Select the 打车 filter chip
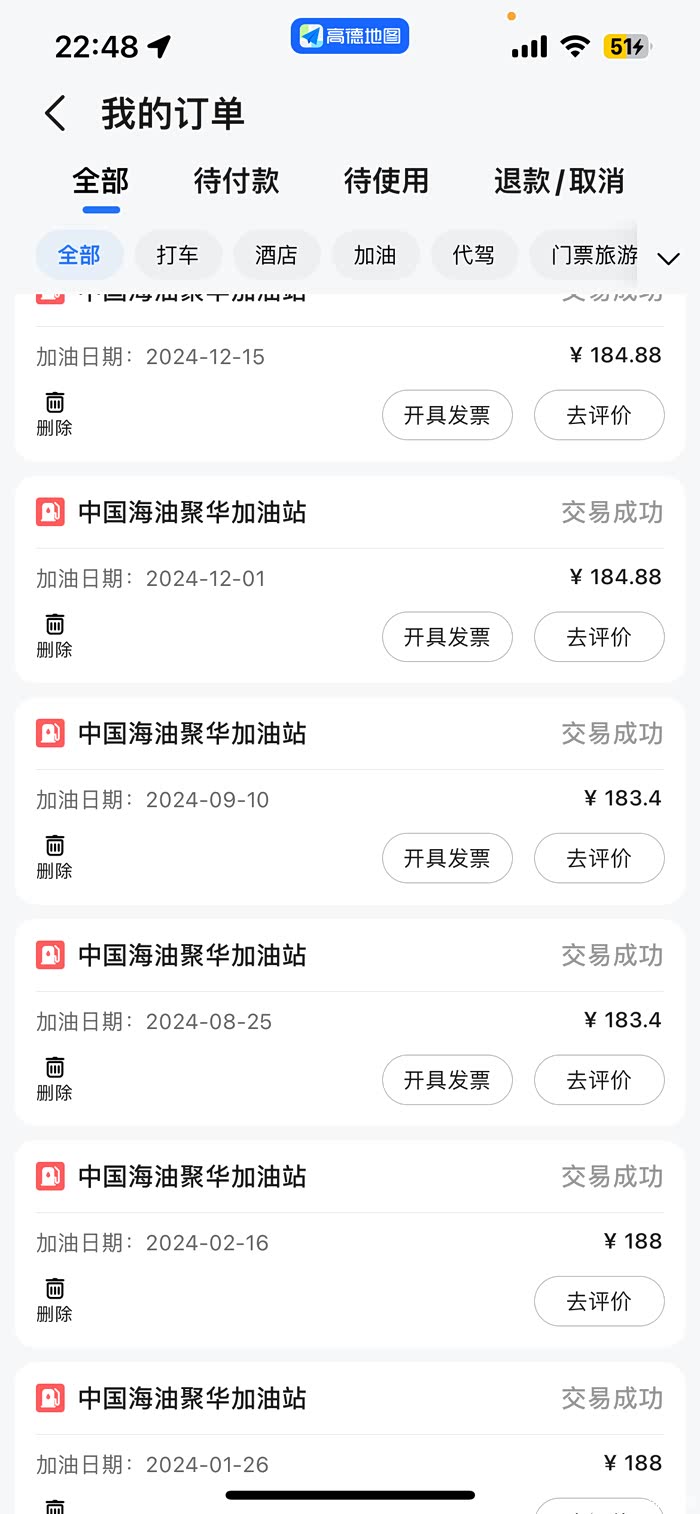700x1514 pixels. click(x=177, y=255)
